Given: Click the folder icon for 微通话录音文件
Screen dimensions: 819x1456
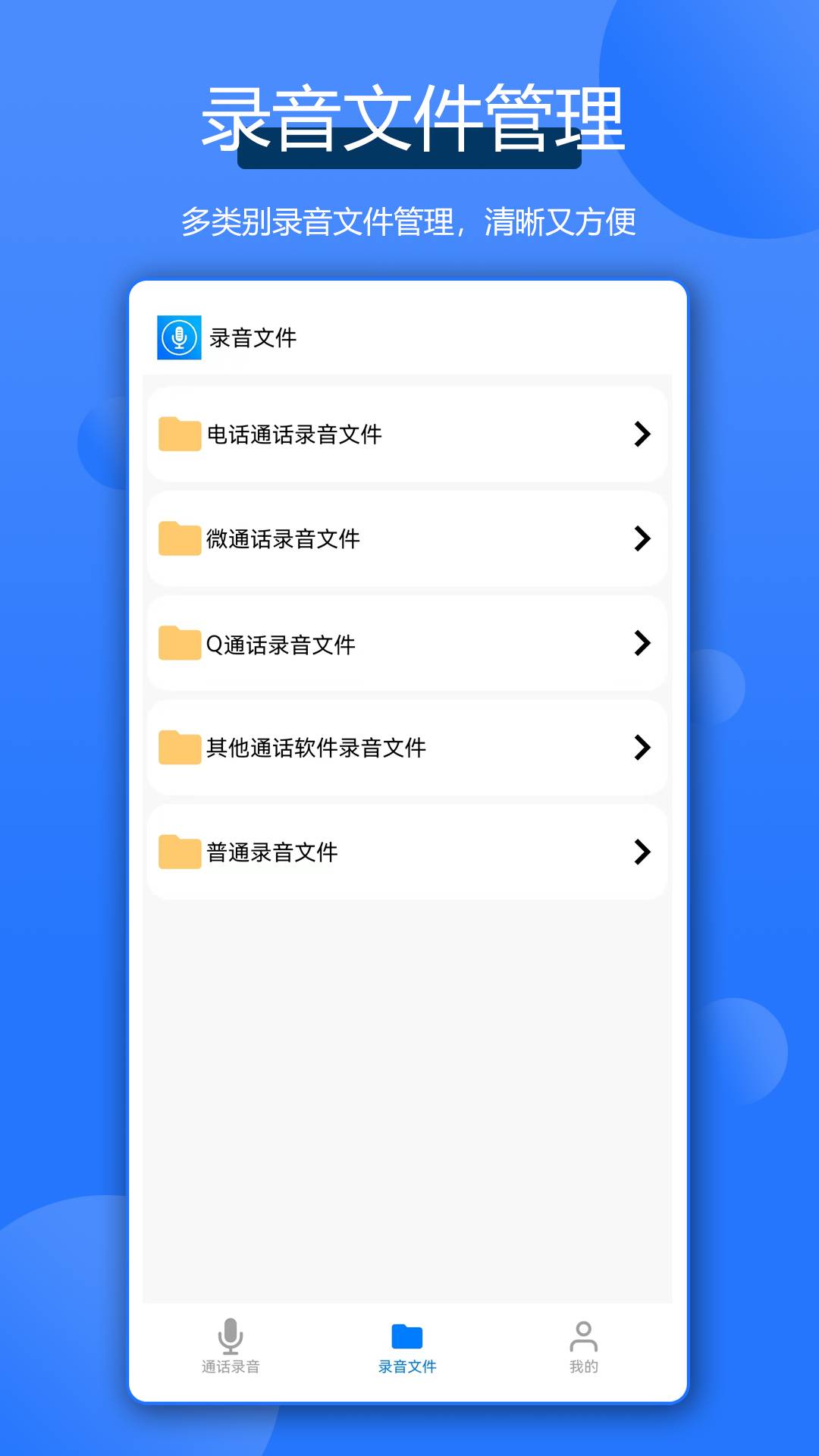Looking at the screenshot, I should 179,538.
